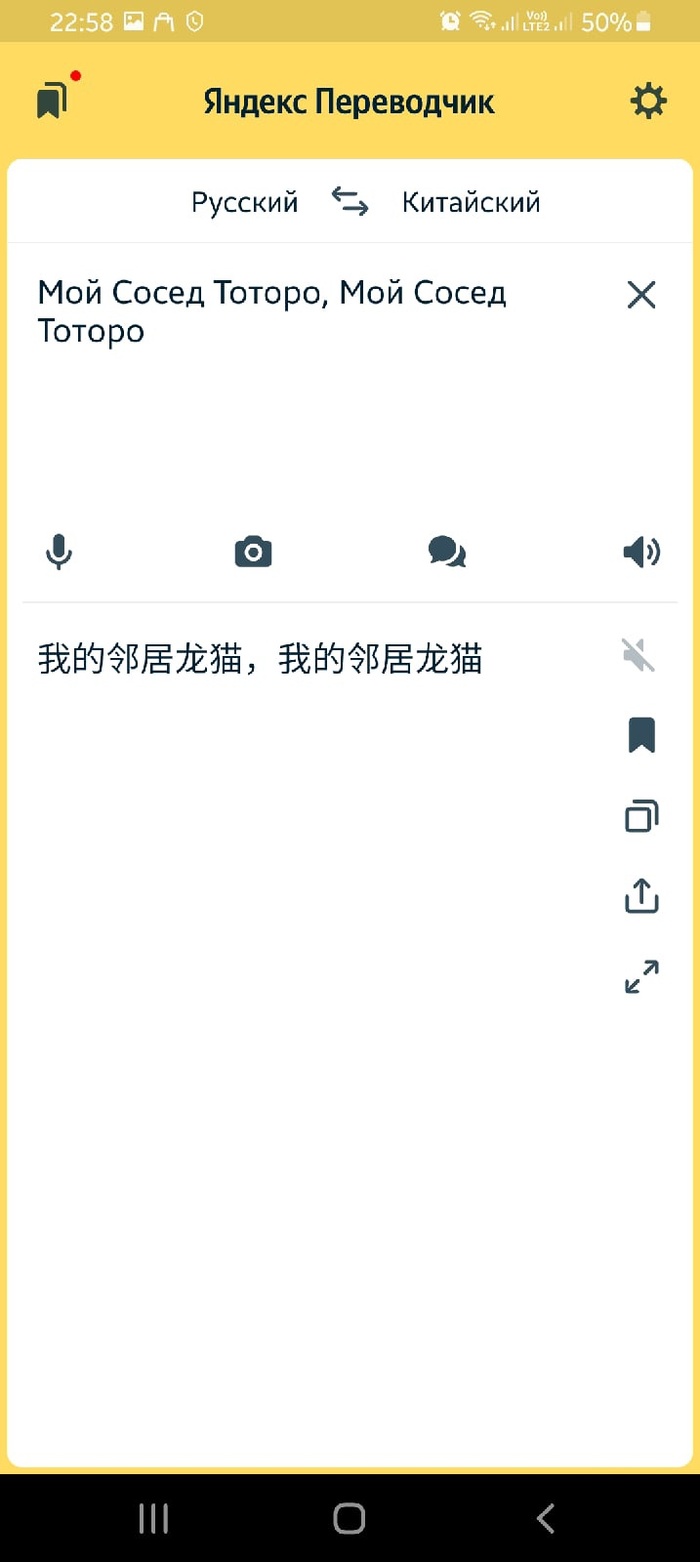Swap the translation languages
Viewport: 700px width, 1562px height.
point(350,202)
